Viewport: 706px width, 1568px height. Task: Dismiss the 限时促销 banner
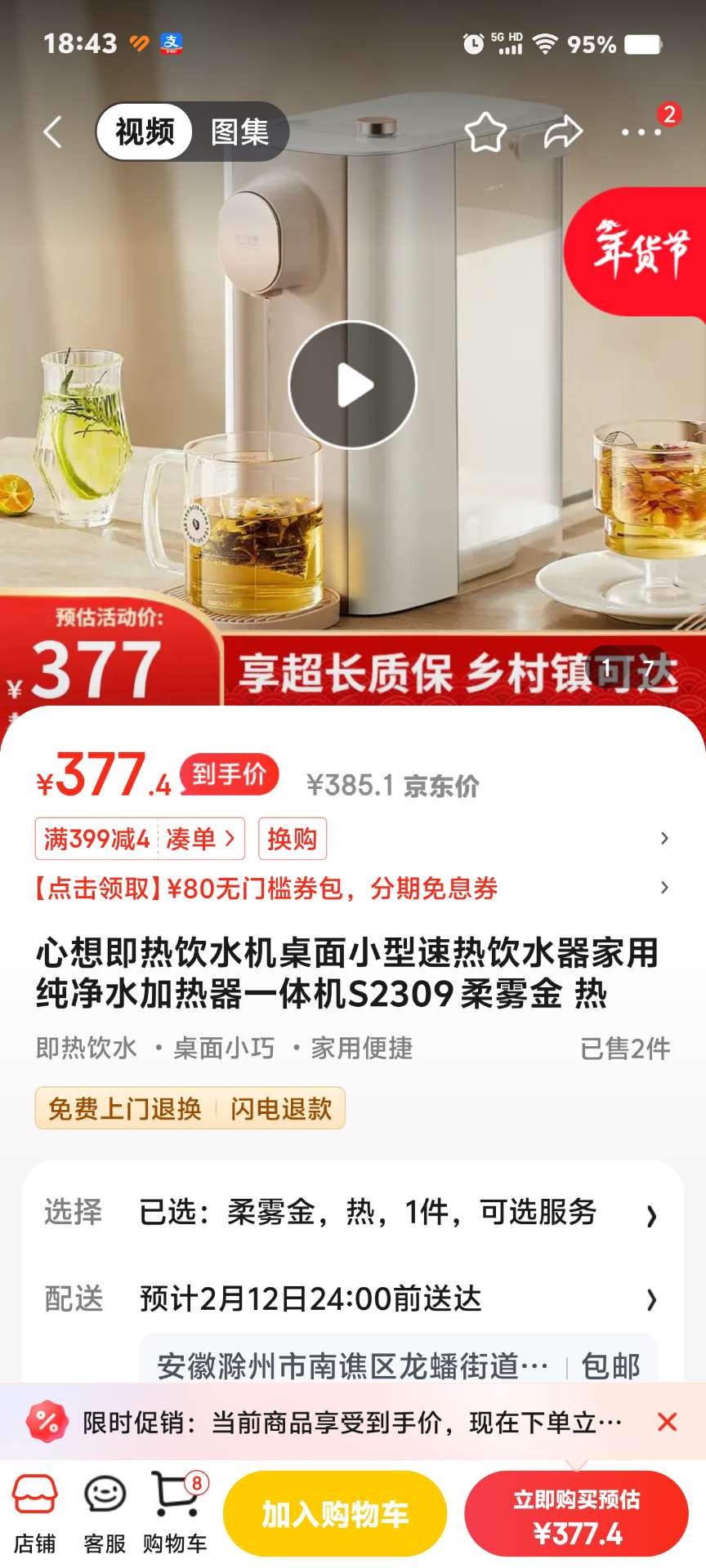[x=667, y=1422]
